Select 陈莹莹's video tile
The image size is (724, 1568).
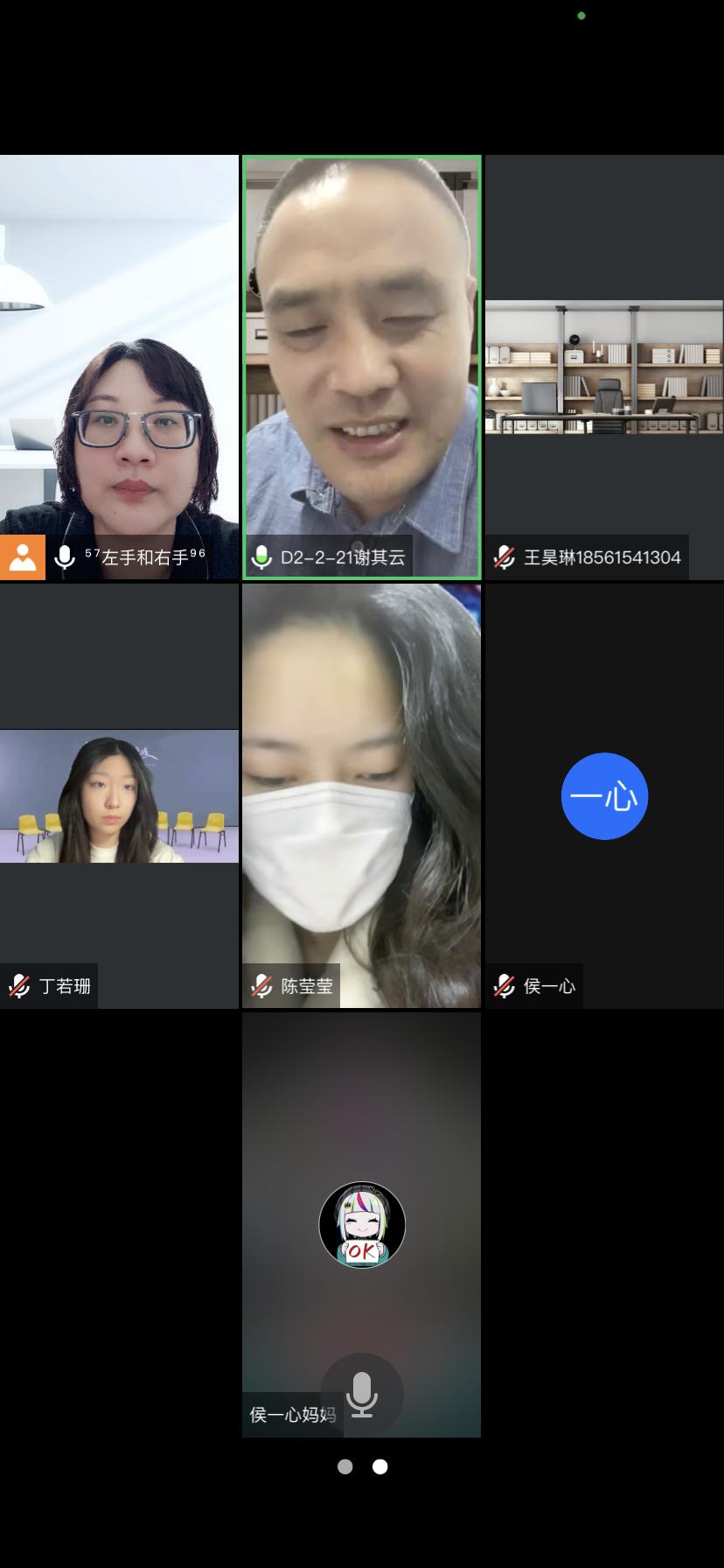pyautogui.click(x=361, y=796)
